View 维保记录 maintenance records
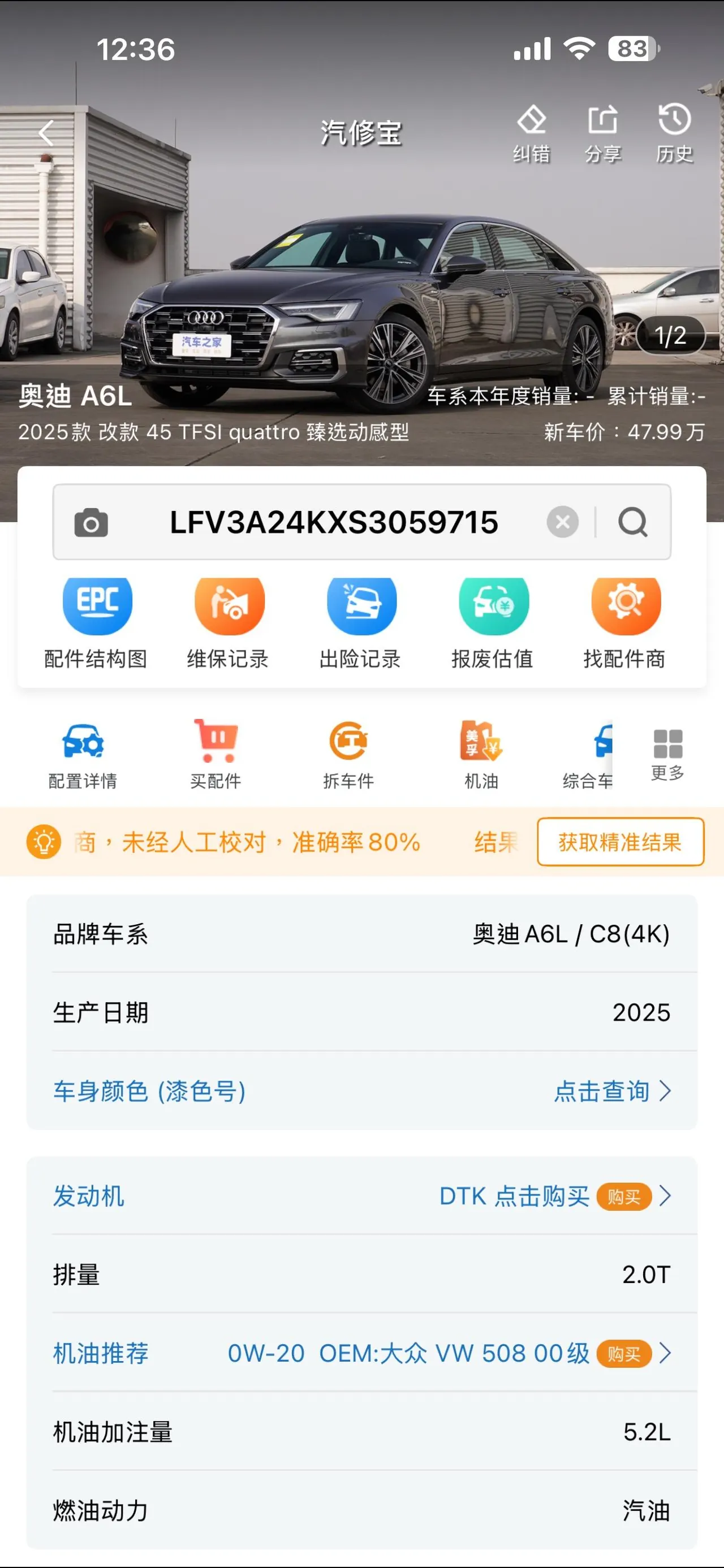Viewport: 724px width, 1568px height. click(229, 624)
